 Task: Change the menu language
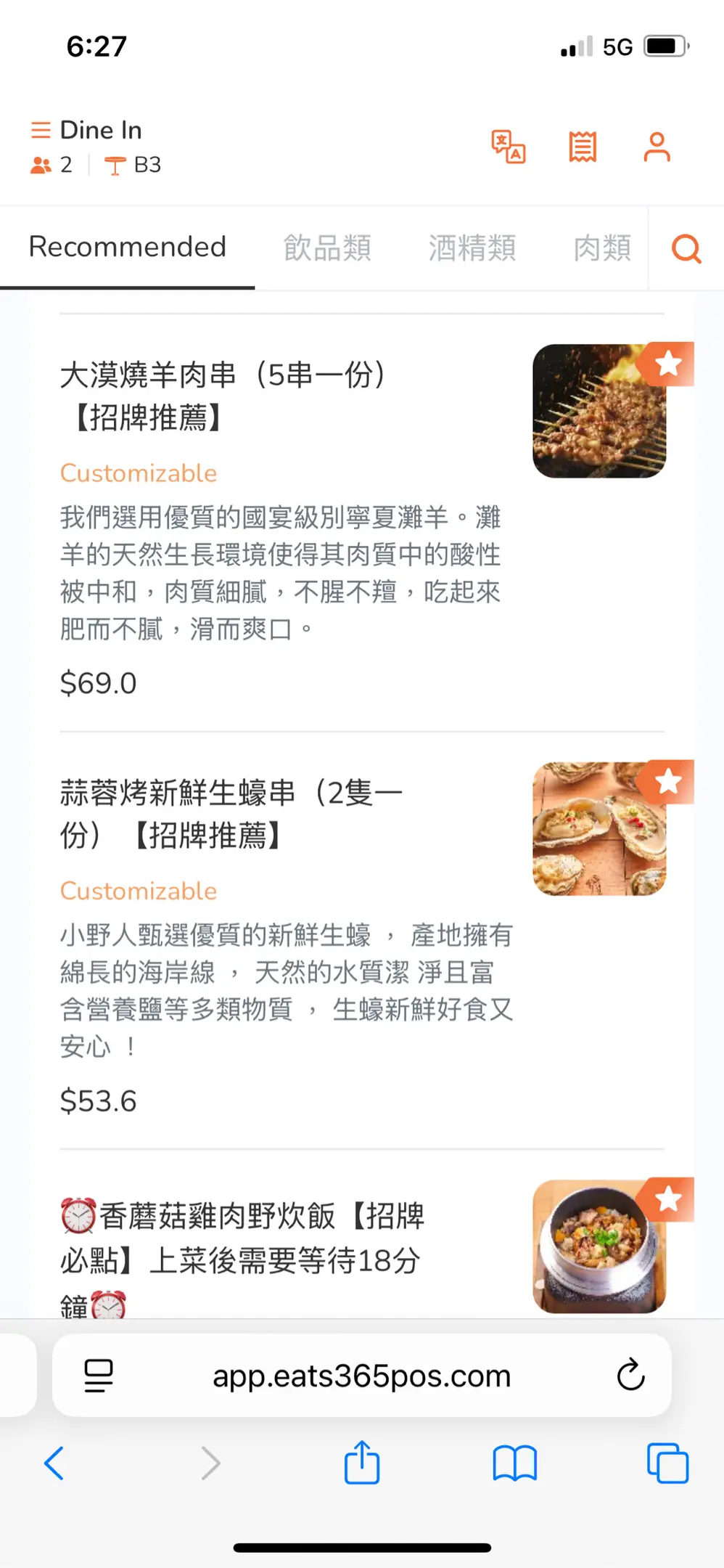tap(508, 147)
